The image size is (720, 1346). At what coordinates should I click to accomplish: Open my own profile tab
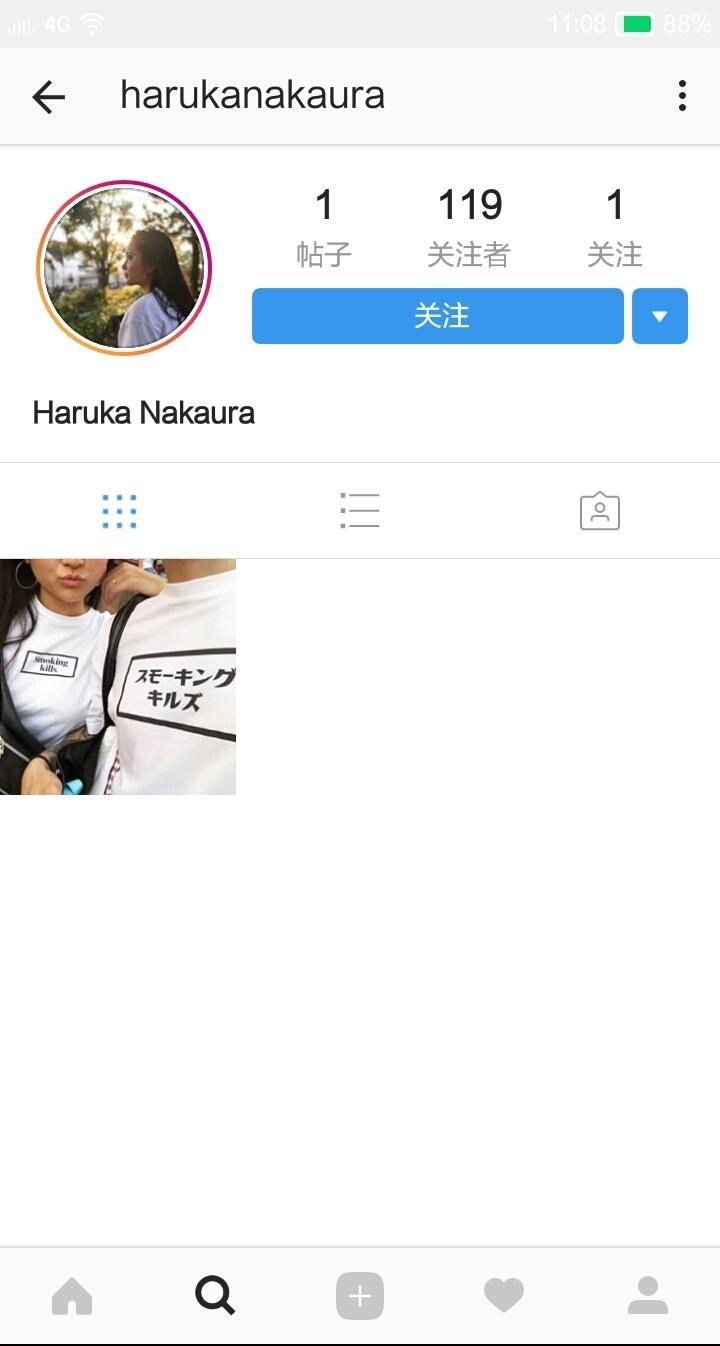coord(647,1296)
